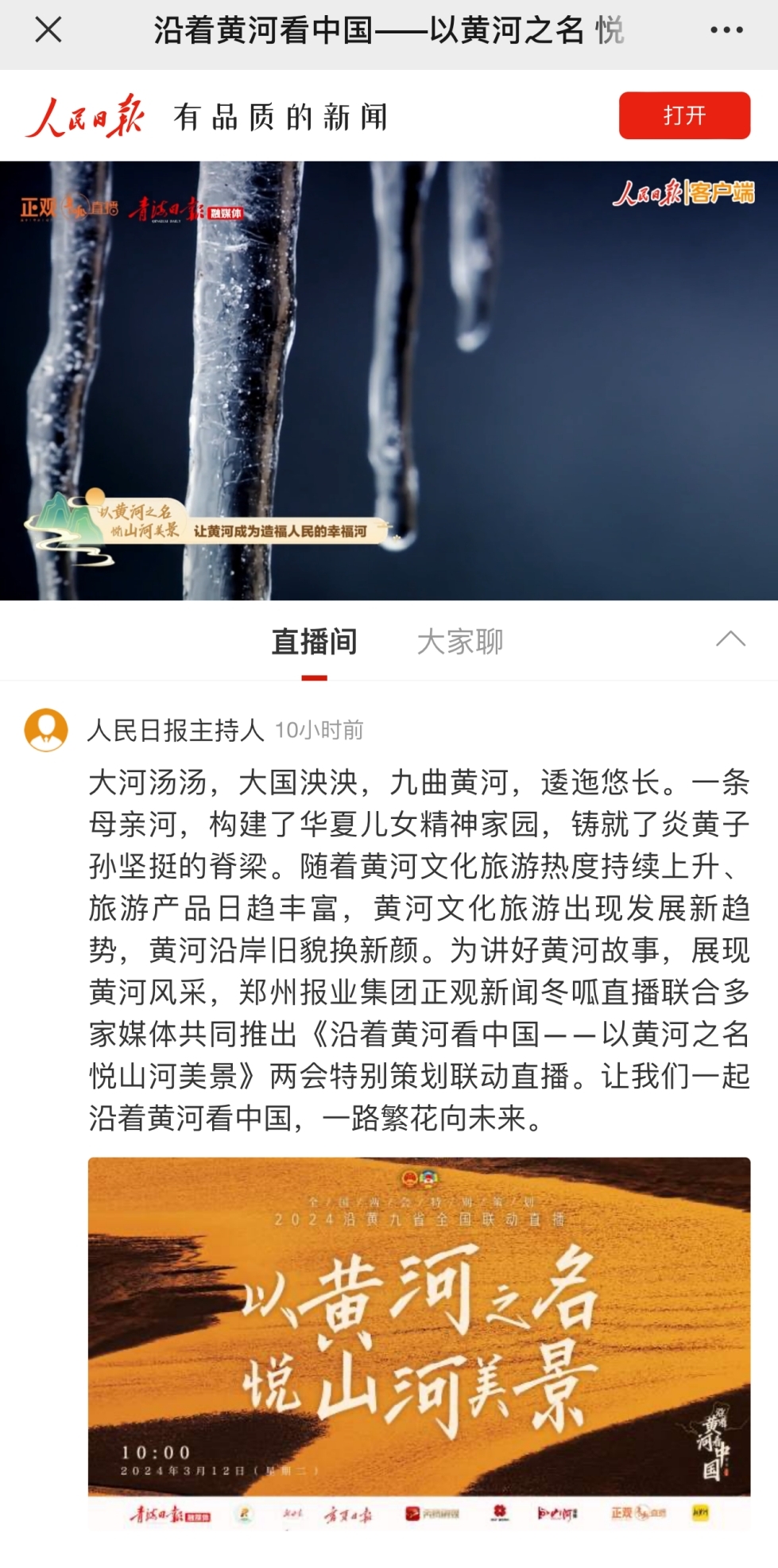Open 人民日报主持人 profile avatar
The height and width of the screenshot is (1568, 778).
[46, 729]
